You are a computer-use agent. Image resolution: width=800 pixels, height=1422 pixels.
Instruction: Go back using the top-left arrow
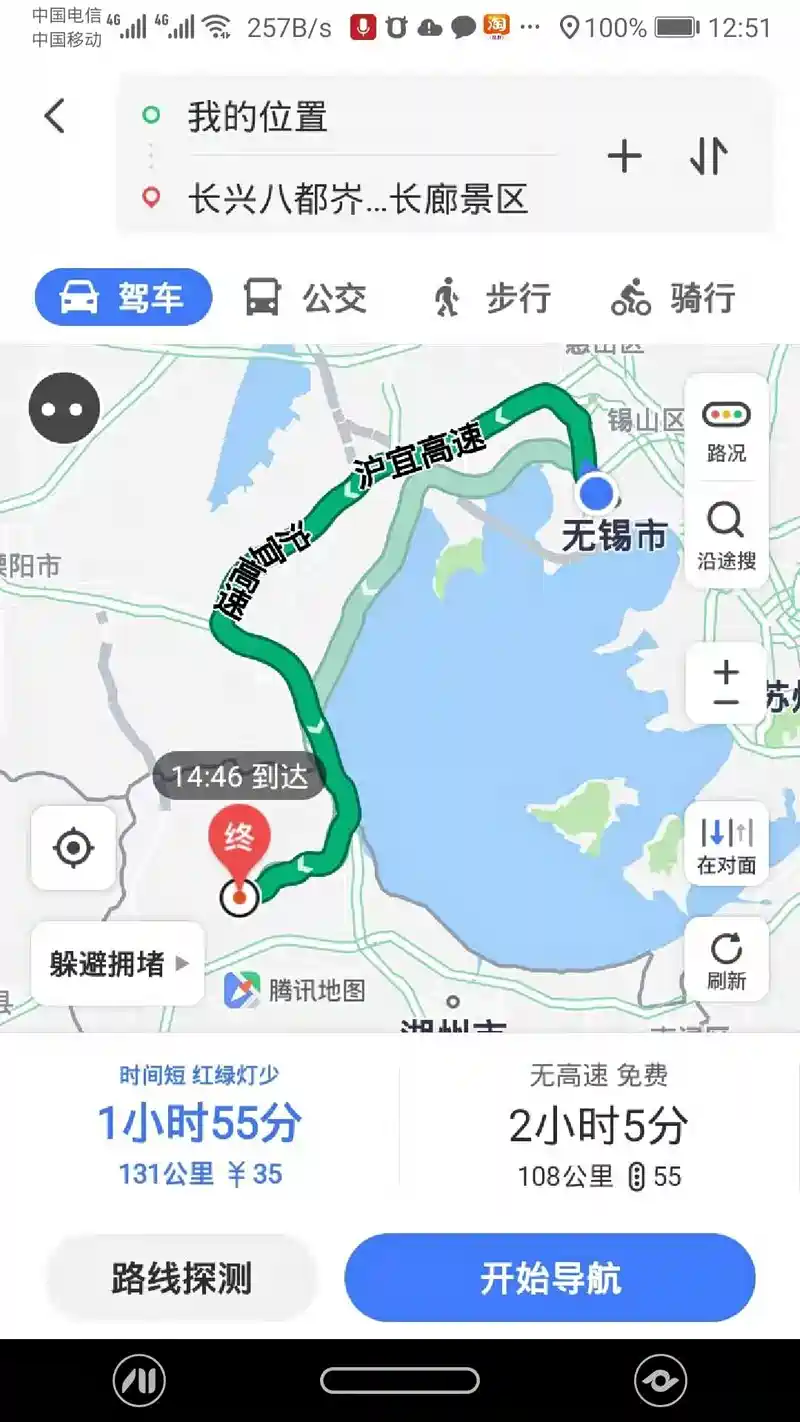coord(55,116)
